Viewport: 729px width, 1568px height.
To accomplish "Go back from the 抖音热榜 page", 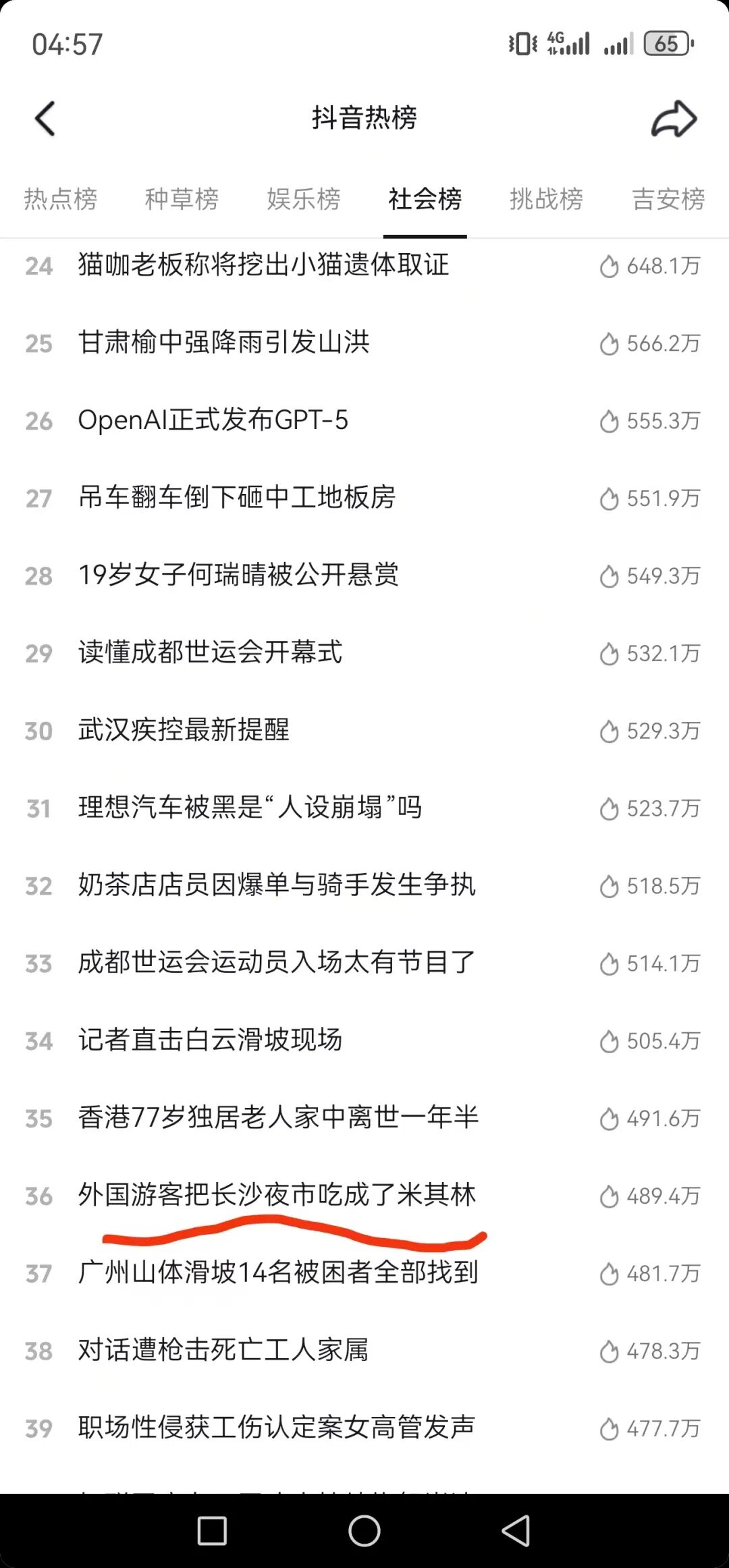I will (x=45, y=119).
